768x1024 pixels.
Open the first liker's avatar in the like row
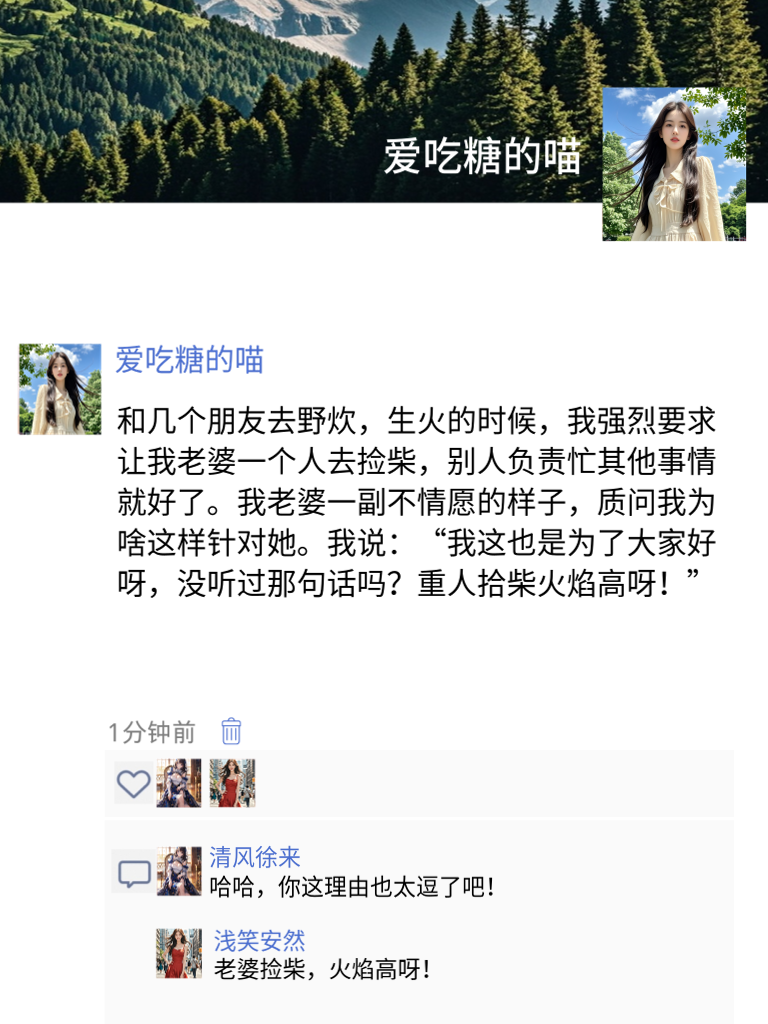point(177,785)
